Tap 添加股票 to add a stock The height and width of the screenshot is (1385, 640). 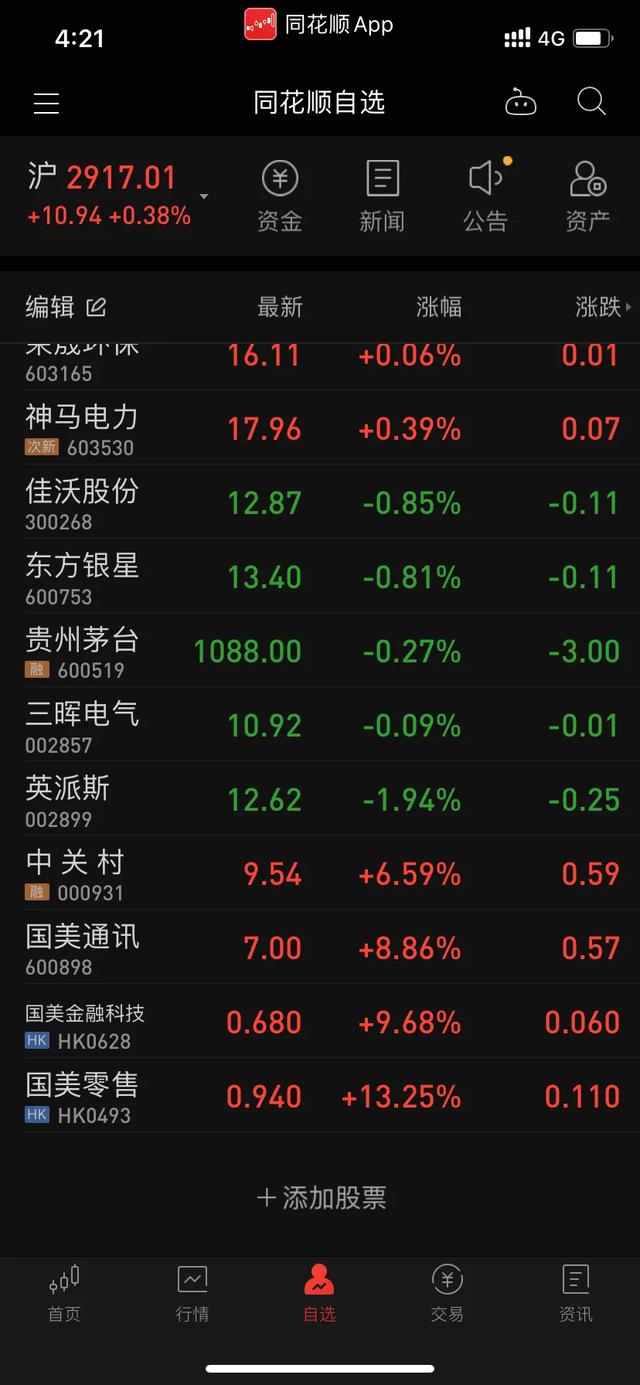click(x=321, y=1197)
